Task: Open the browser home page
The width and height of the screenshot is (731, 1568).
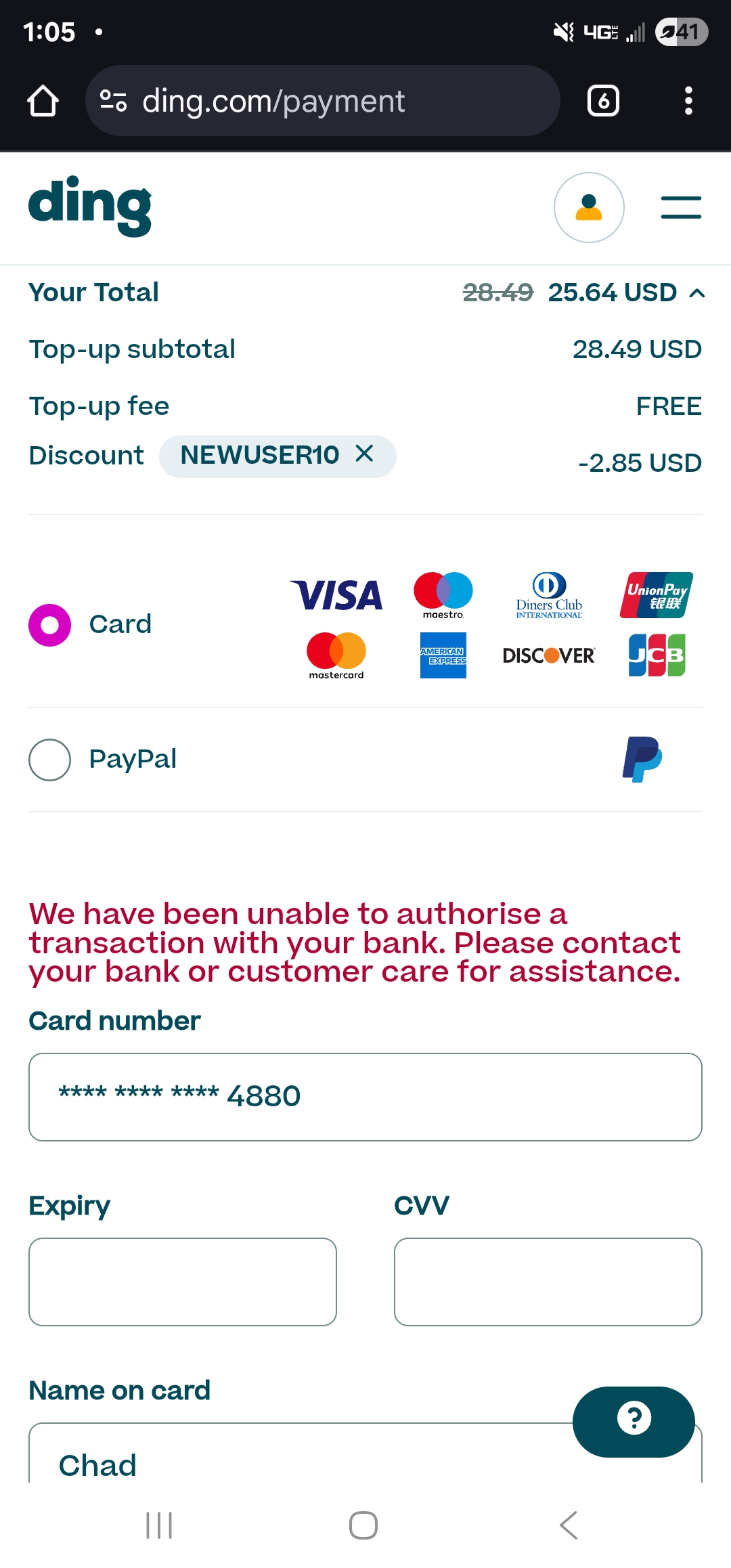Action: [43, 101]
